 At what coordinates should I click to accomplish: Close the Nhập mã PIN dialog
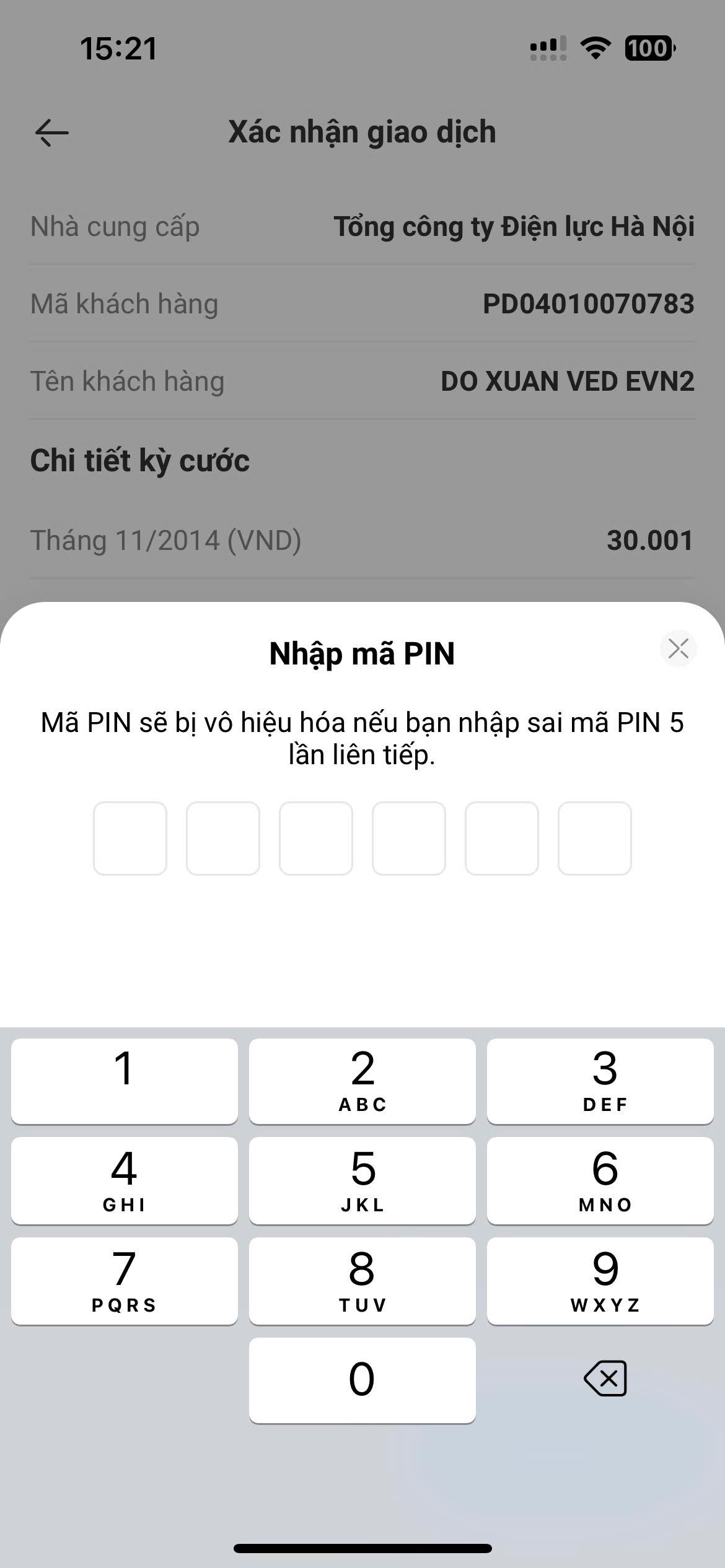(679, 648)
